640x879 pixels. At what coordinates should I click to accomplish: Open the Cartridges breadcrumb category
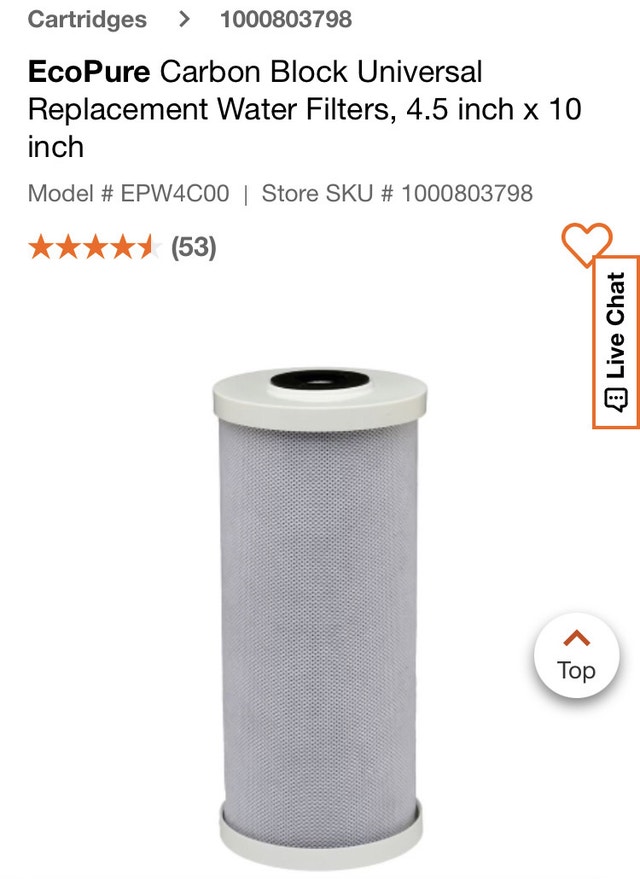click(x=87, y=19)
